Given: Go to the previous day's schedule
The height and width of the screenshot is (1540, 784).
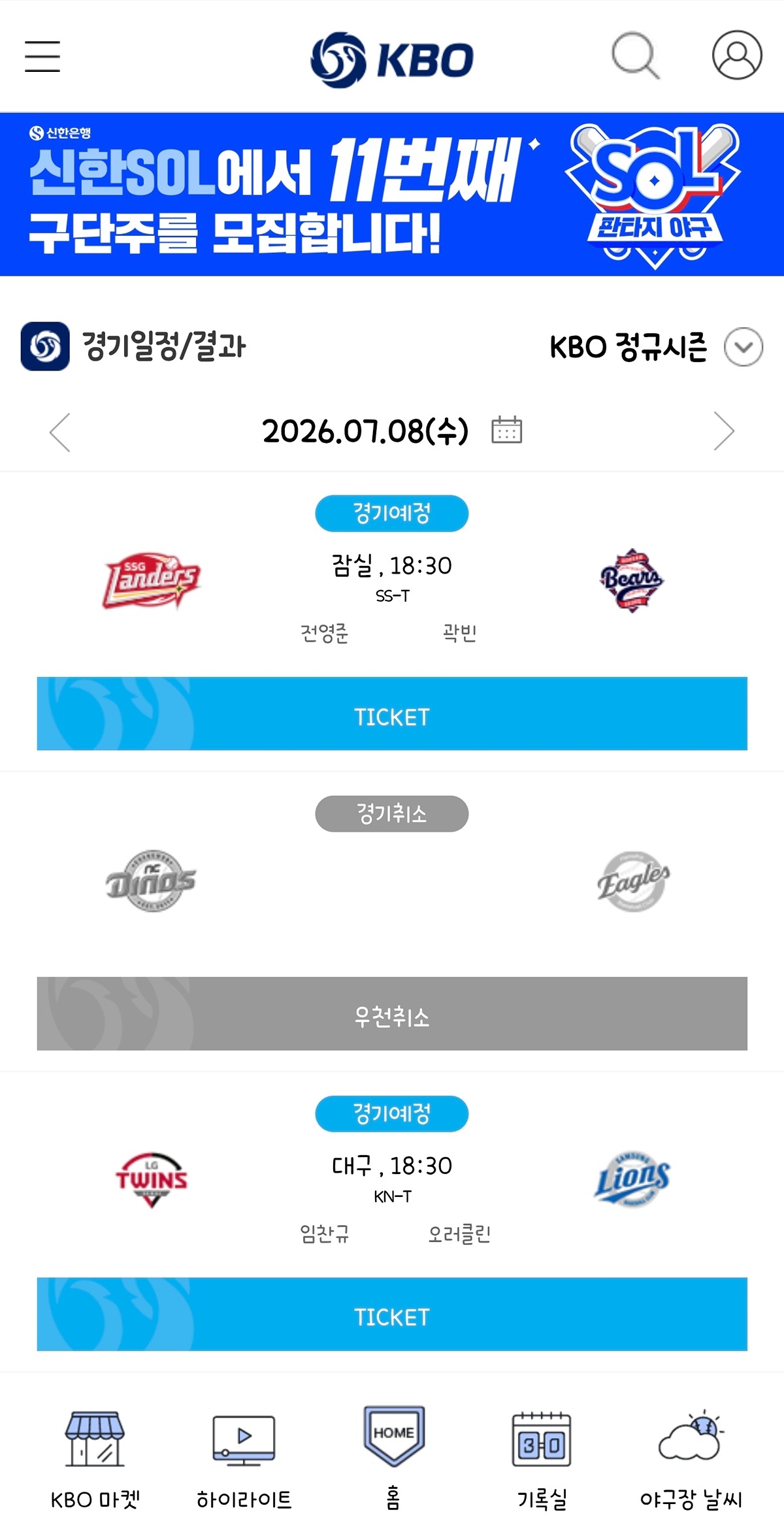Looking at the screenshot, I should [60, 432].
